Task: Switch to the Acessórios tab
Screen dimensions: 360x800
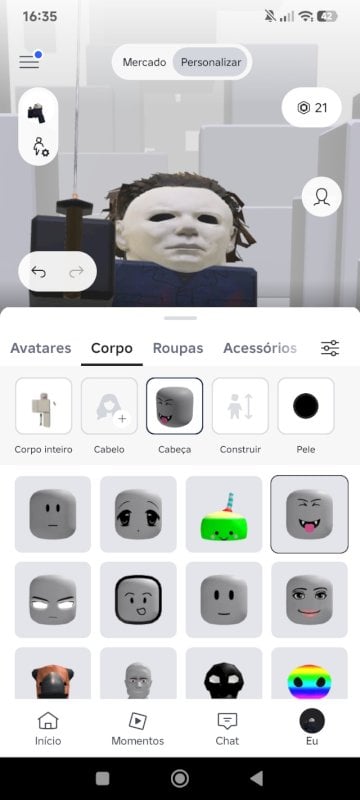Action: tap(260, 348)
